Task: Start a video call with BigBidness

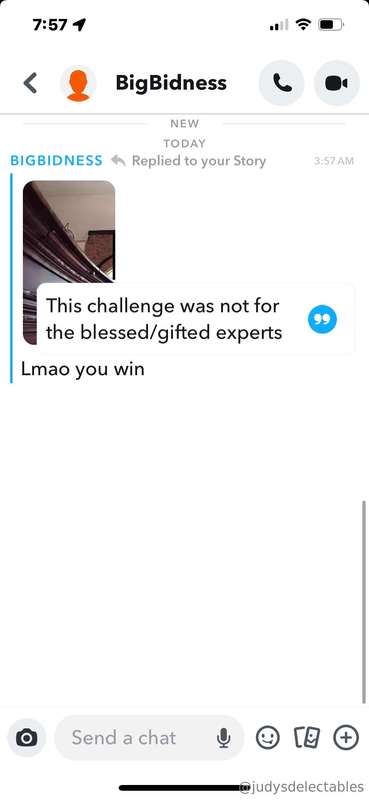Action: point(336,83)
